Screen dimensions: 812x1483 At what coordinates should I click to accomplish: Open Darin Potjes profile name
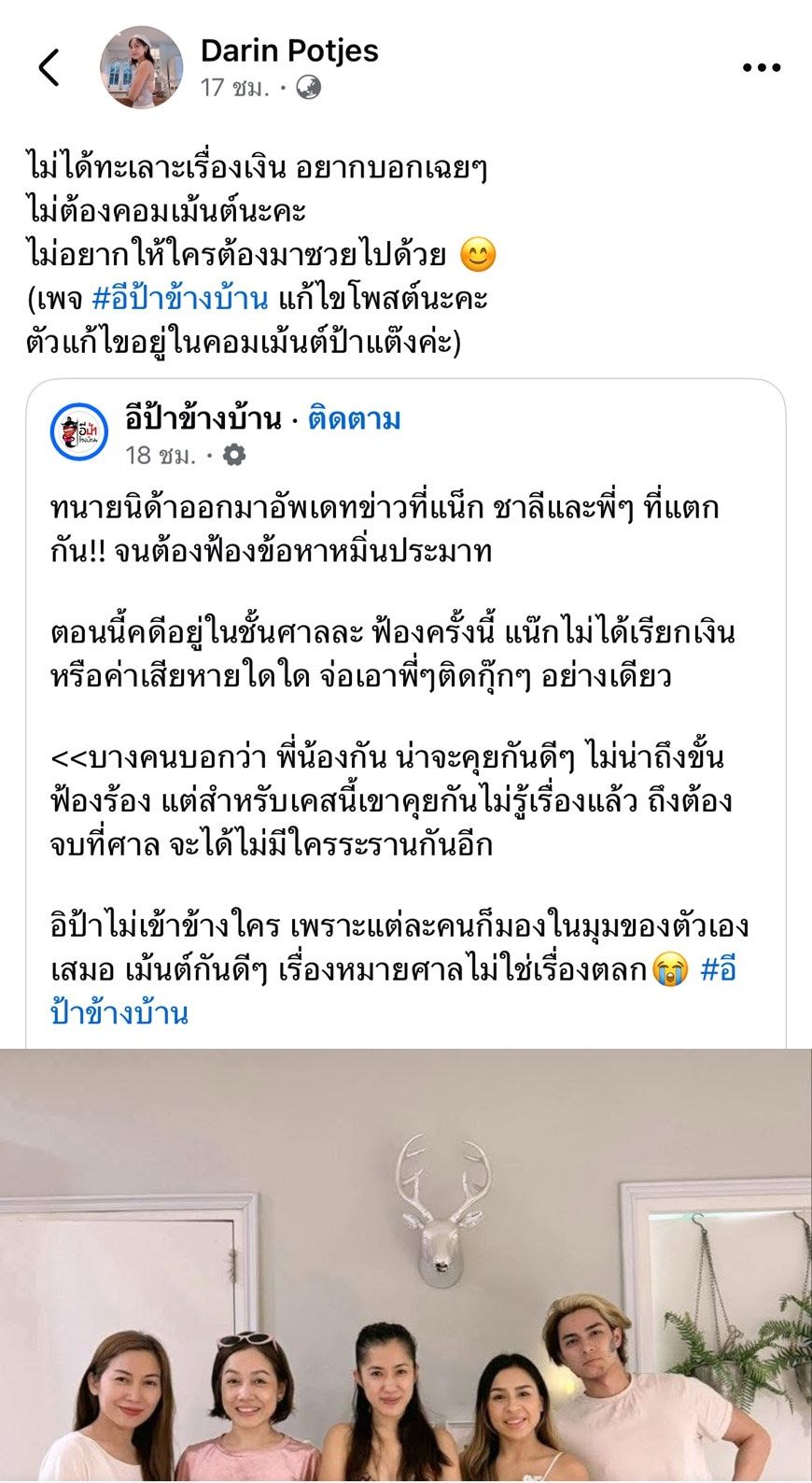[289, 50]
